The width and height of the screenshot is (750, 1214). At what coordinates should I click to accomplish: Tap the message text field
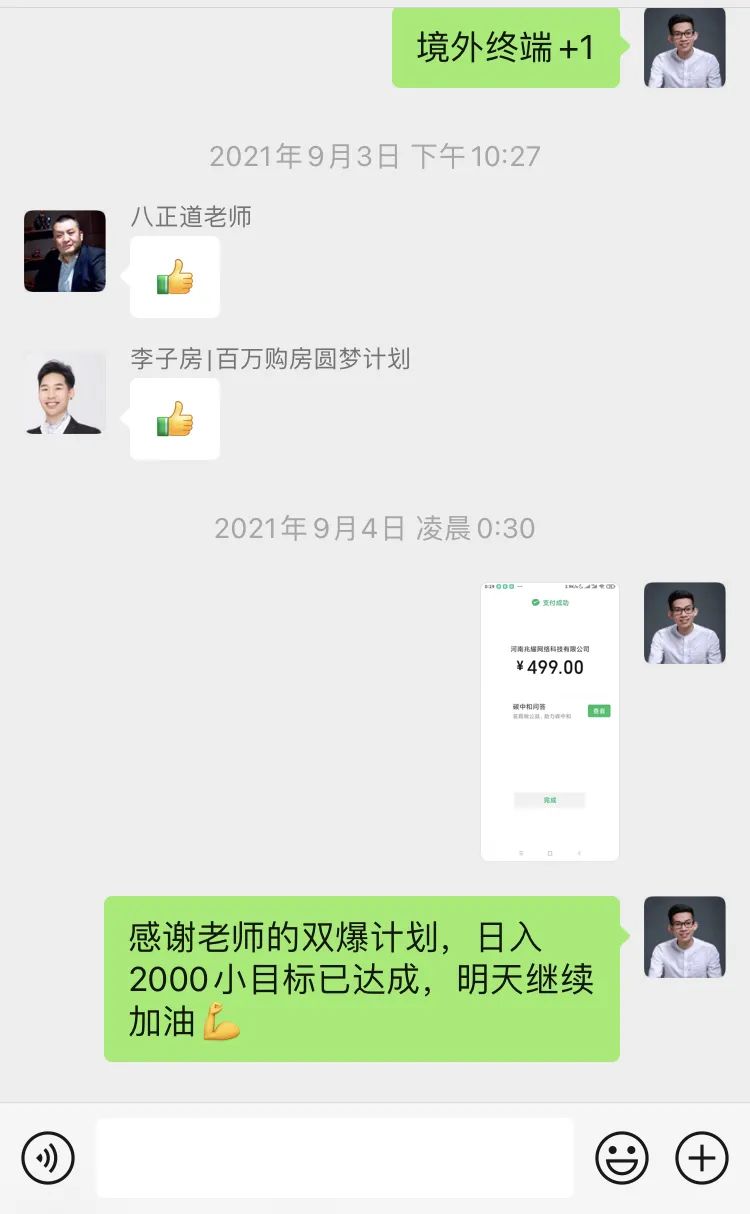pyautogui.click(x=335, y=1158)
